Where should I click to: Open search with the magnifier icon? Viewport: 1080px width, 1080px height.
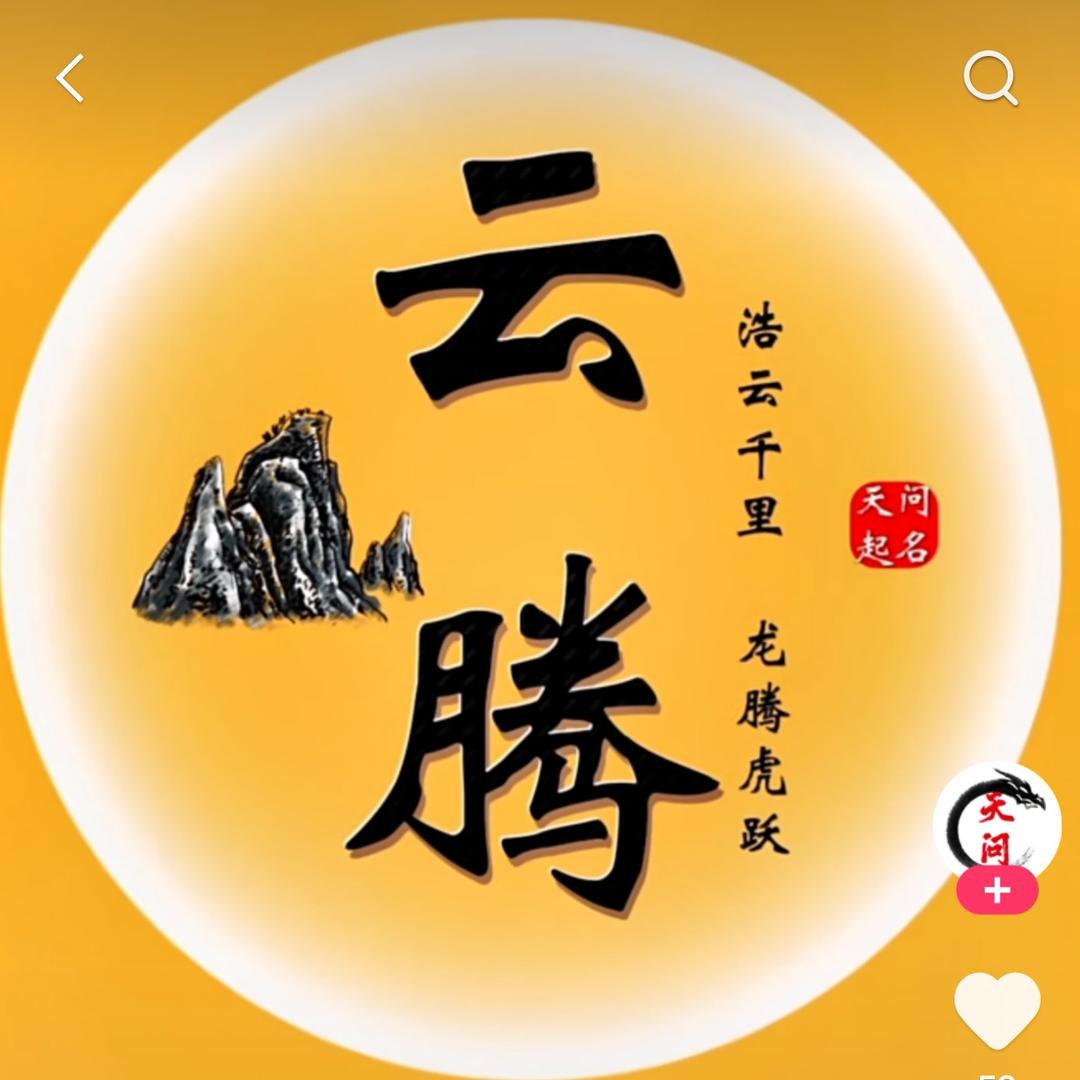click(990, 78)
